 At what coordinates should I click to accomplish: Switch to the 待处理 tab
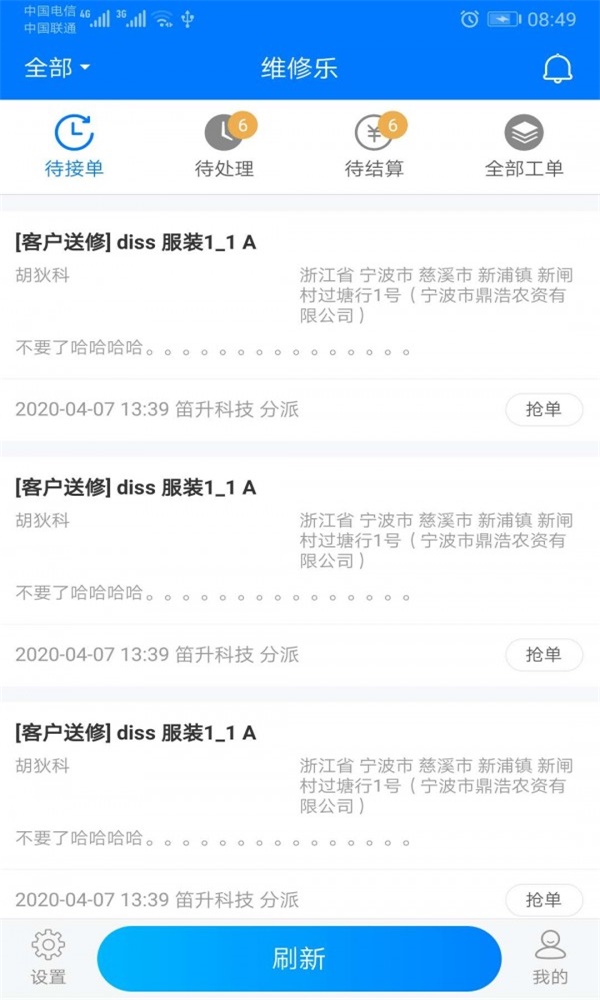tap(224, 146)
